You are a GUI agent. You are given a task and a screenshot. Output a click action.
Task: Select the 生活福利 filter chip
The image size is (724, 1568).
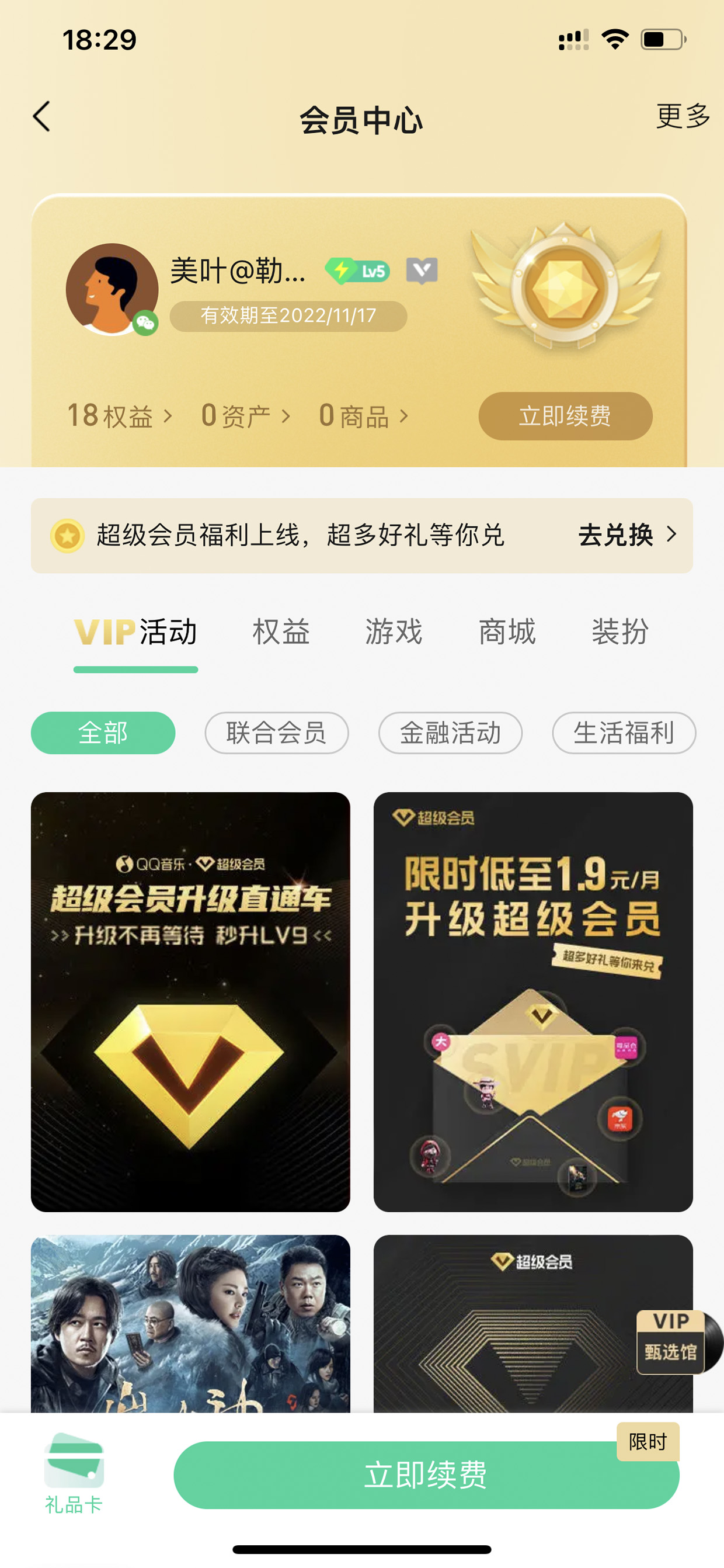pos(624,733)
